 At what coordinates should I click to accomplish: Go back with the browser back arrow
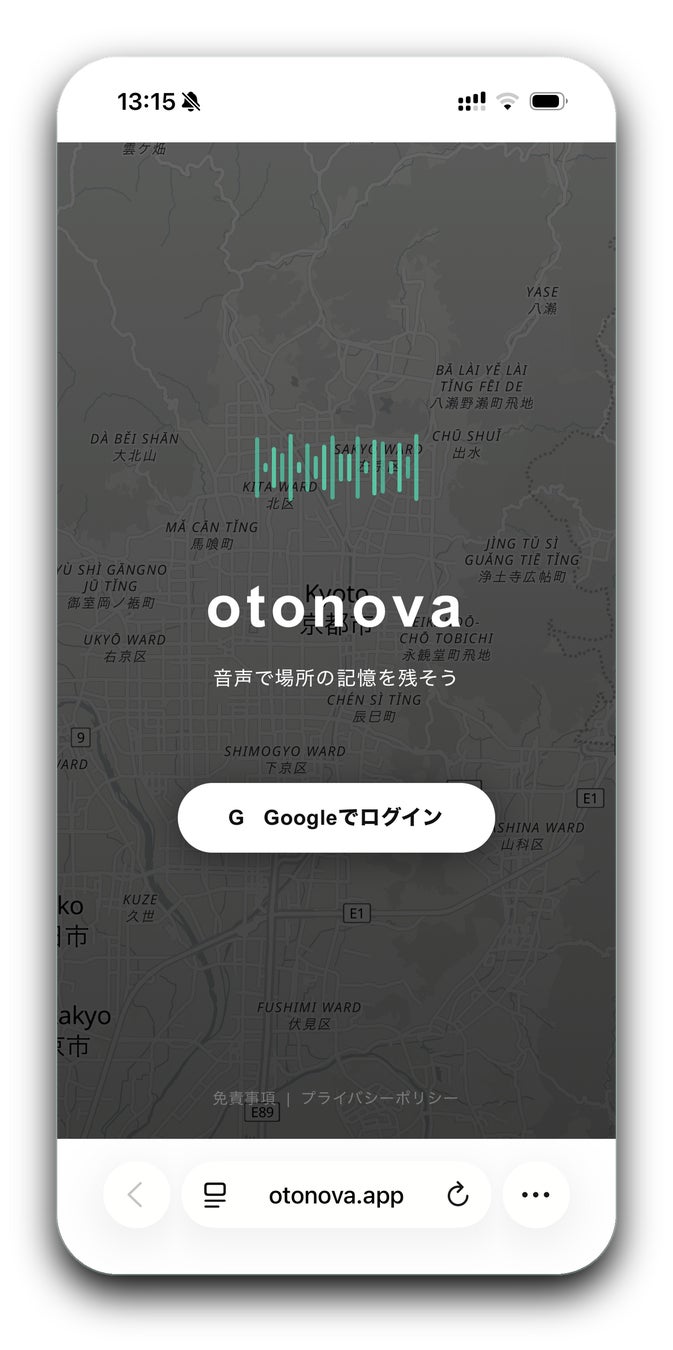[136, 1194]
